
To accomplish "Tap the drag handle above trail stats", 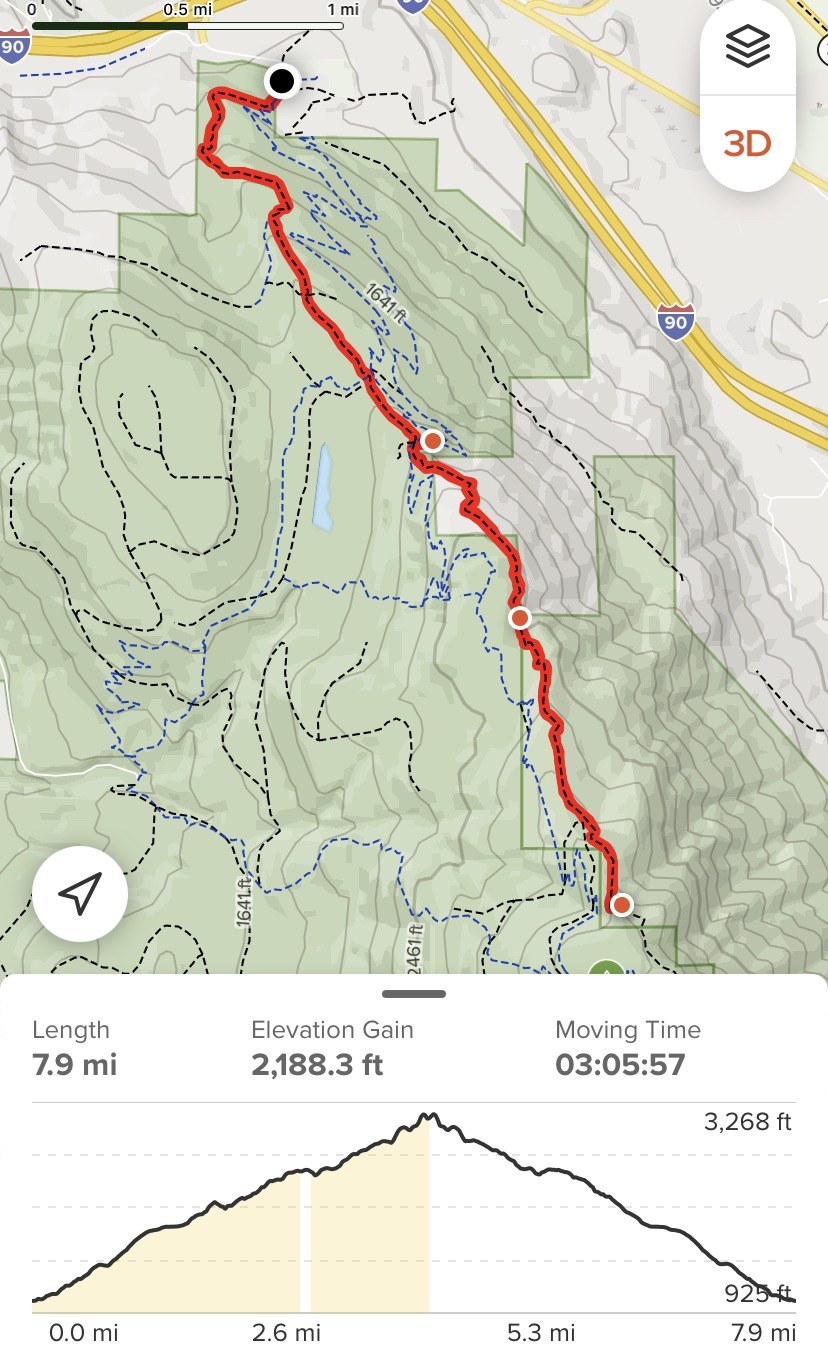I will coord(413,994).
